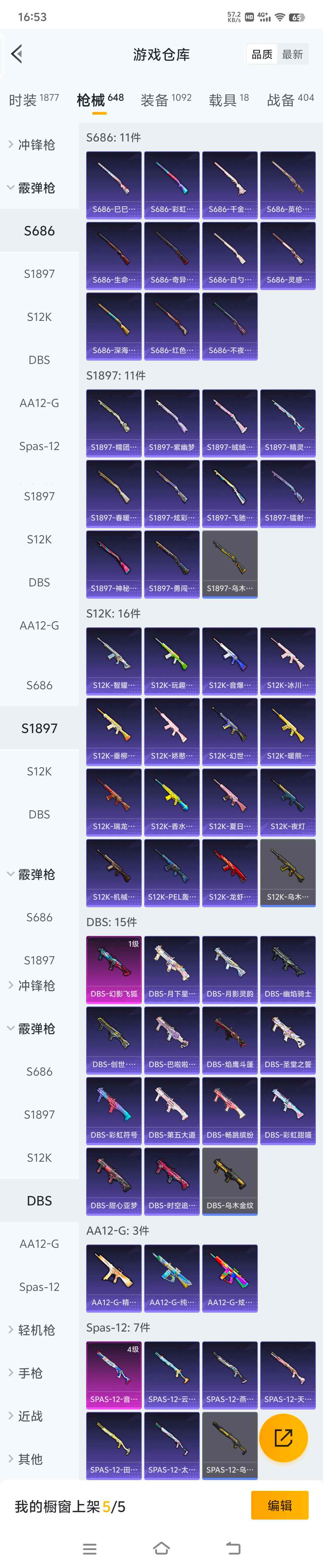323x1568 pixels.
Task: Sort the warehouse by 最新
Action: point(292,55)
